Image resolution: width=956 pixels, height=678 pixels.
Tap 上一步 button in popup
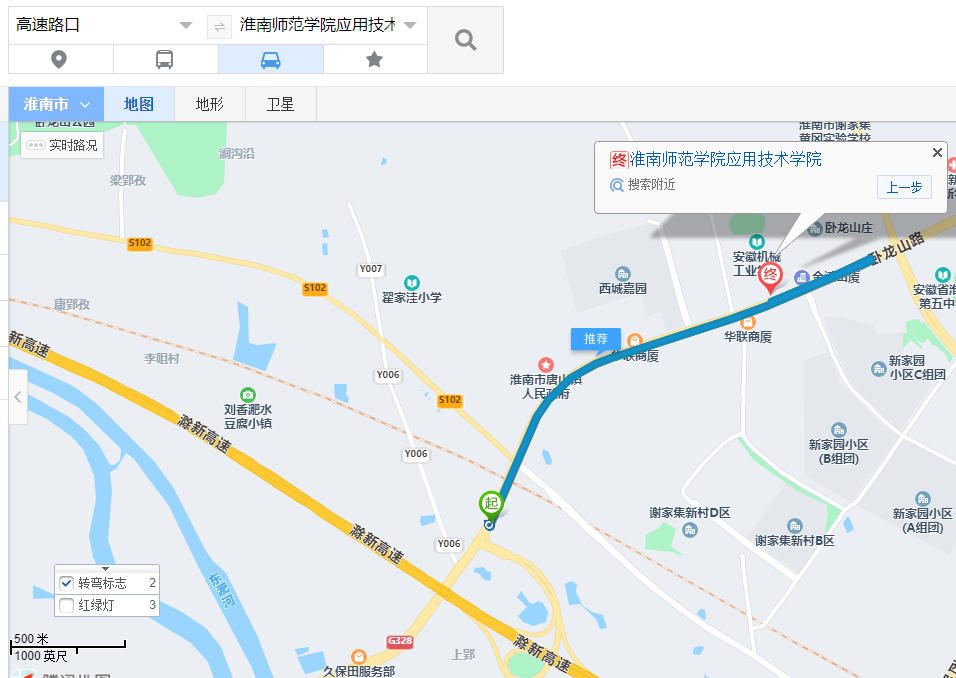[x=904, y=187]
